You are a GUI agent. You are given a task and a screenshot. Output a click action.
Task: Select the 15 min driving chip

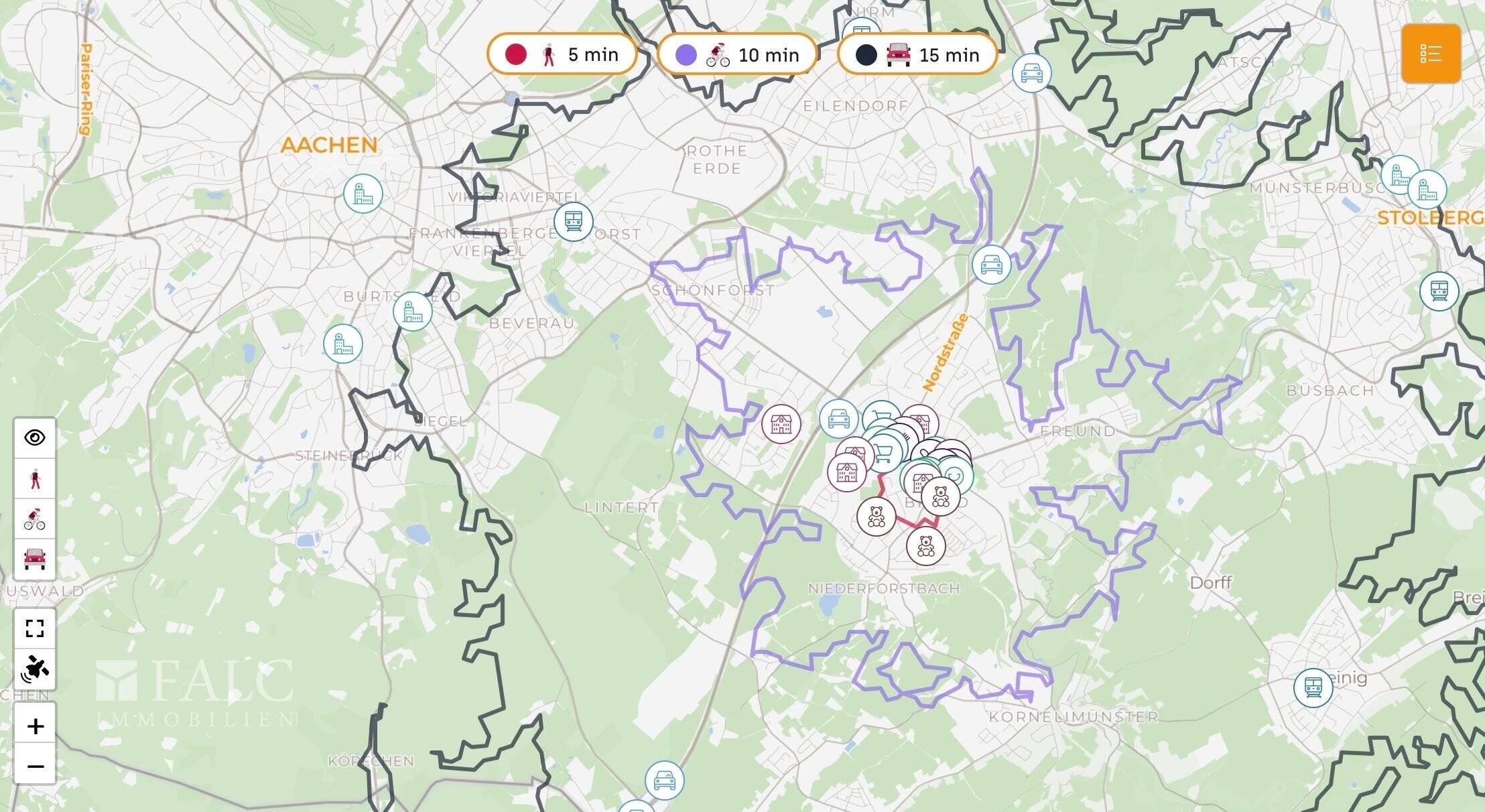click(x=917, y=54)
